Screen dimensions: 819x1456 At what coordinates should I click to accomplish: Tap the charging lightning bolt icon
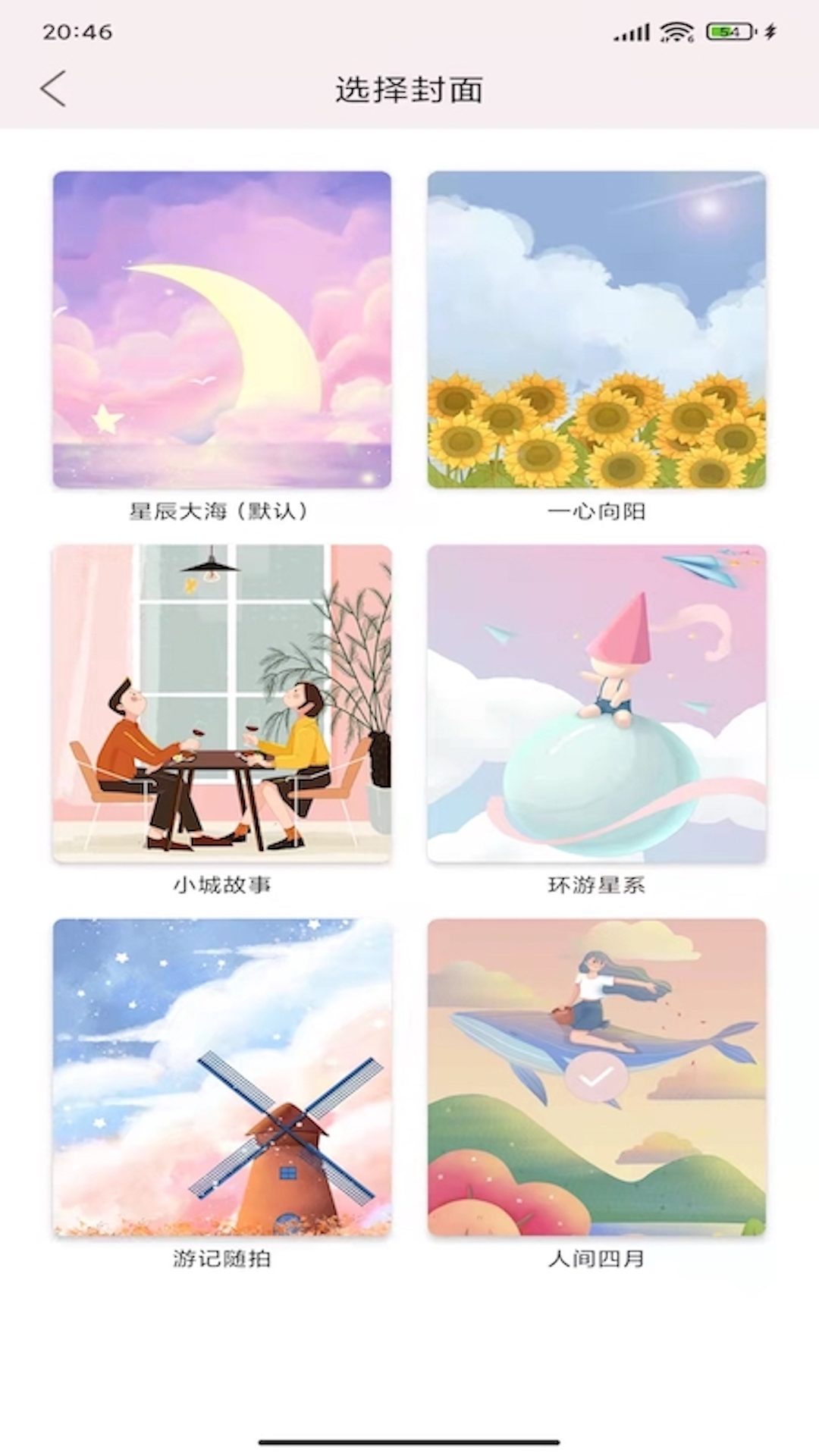770,30
